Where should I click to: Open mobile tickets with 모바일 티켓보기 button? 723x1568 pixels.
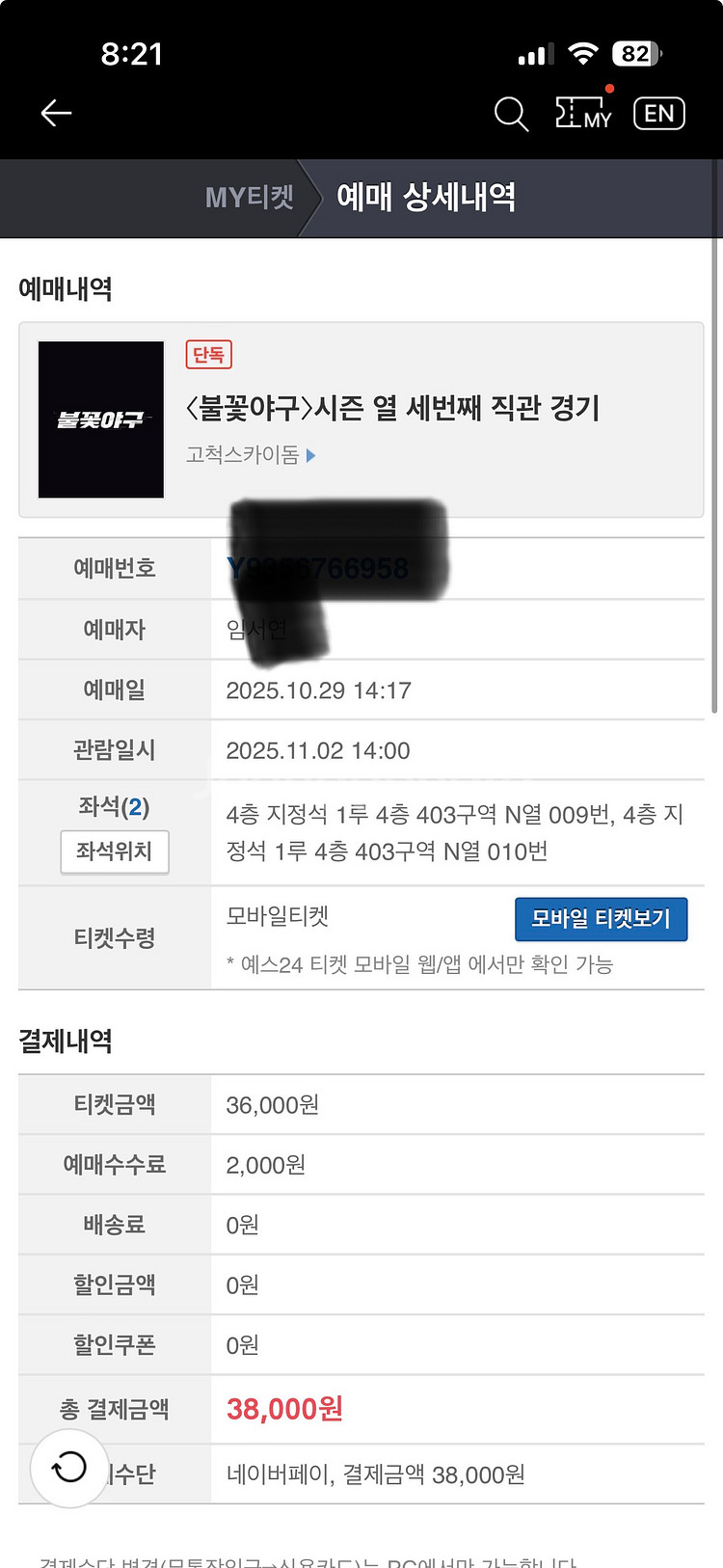(x=601, y=919)
